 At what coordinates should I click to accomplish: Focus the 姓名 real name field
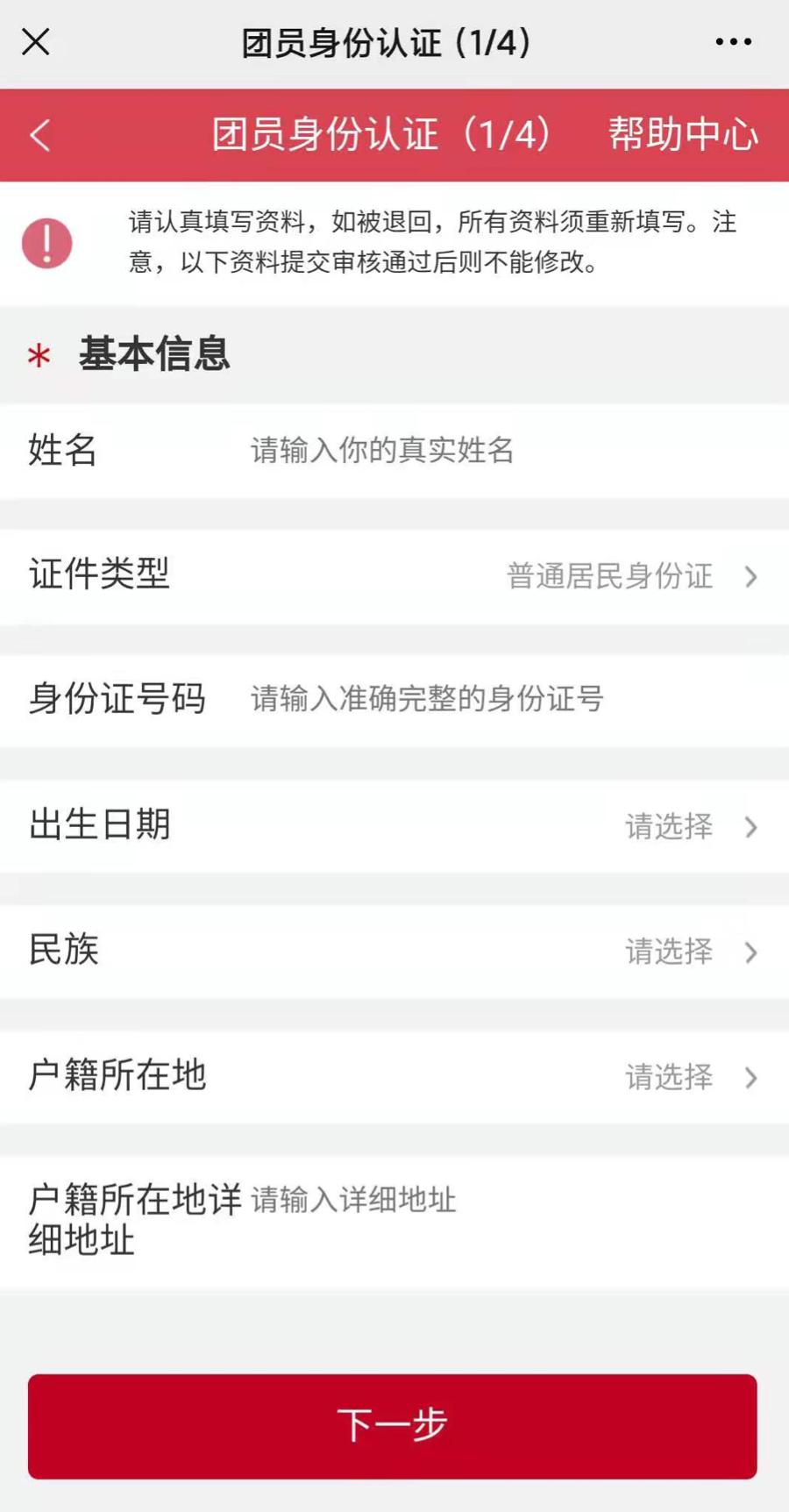click(x=491, y=451)
